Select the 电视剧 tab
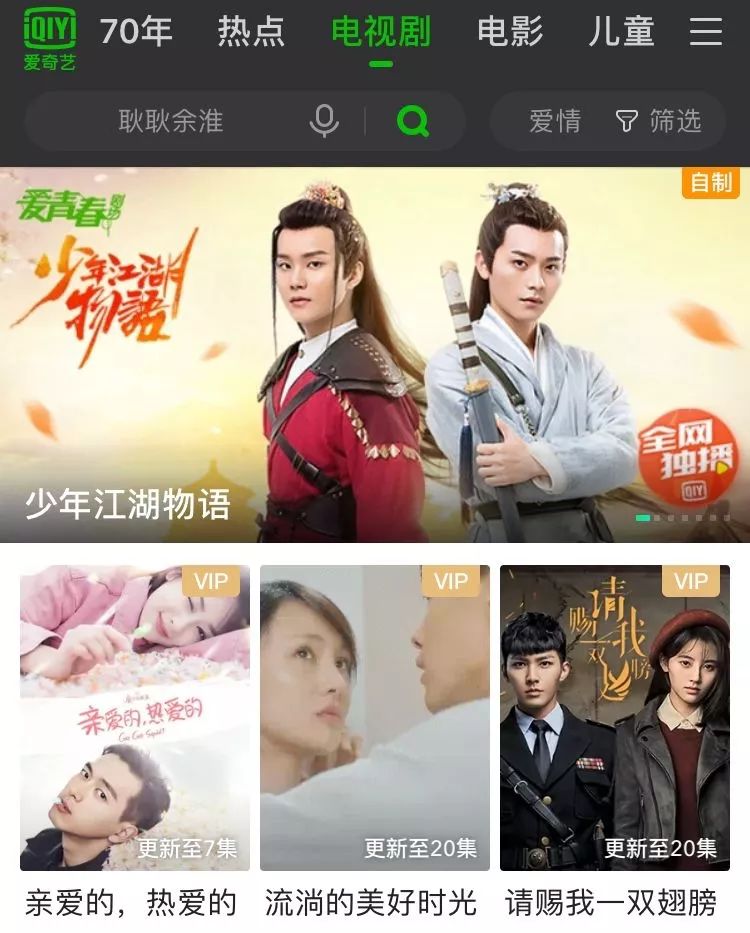The width and height of the screenshot is (750, 933). 380,32
